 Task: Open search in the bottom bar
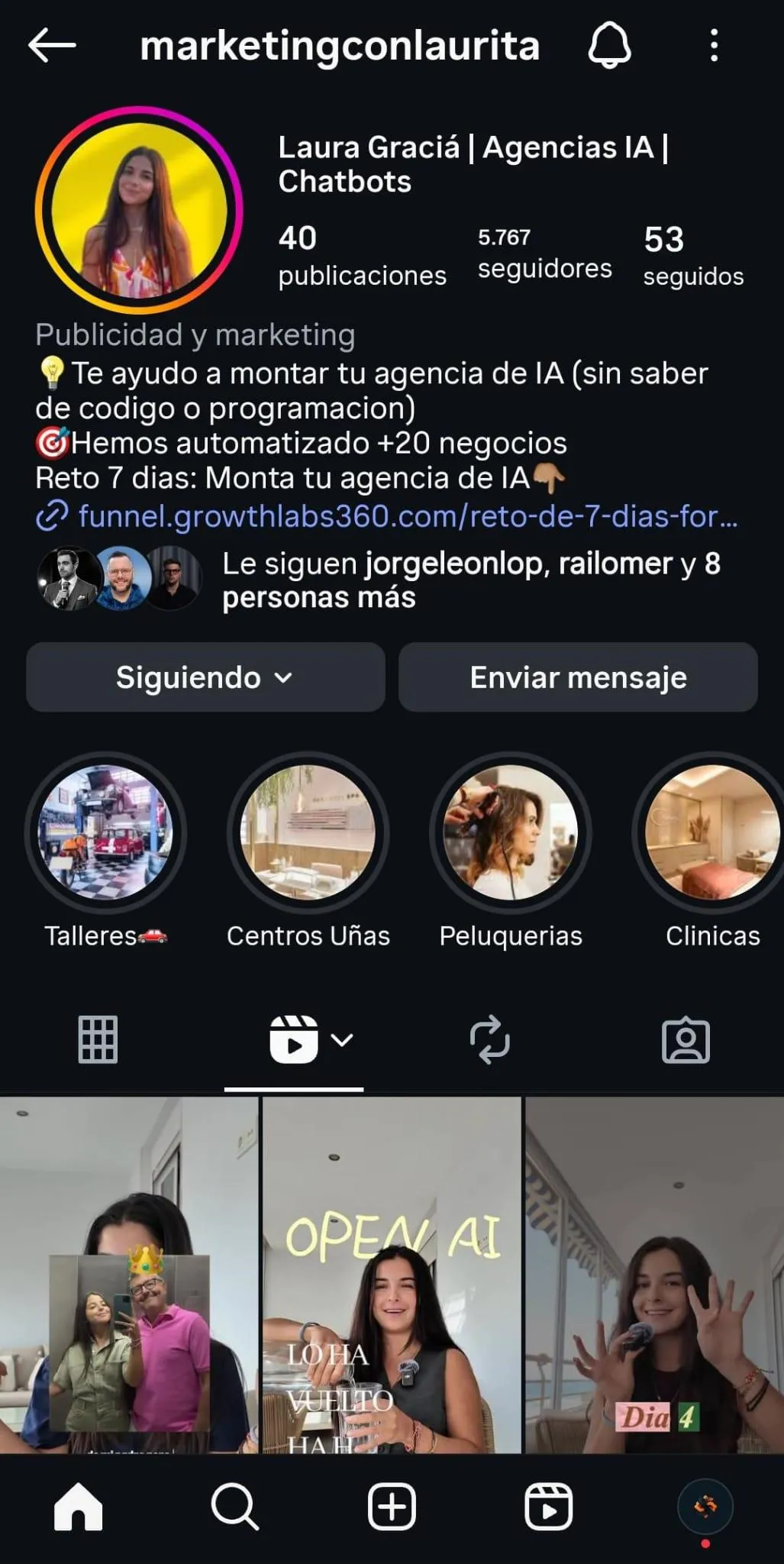tap(234, 1507)
